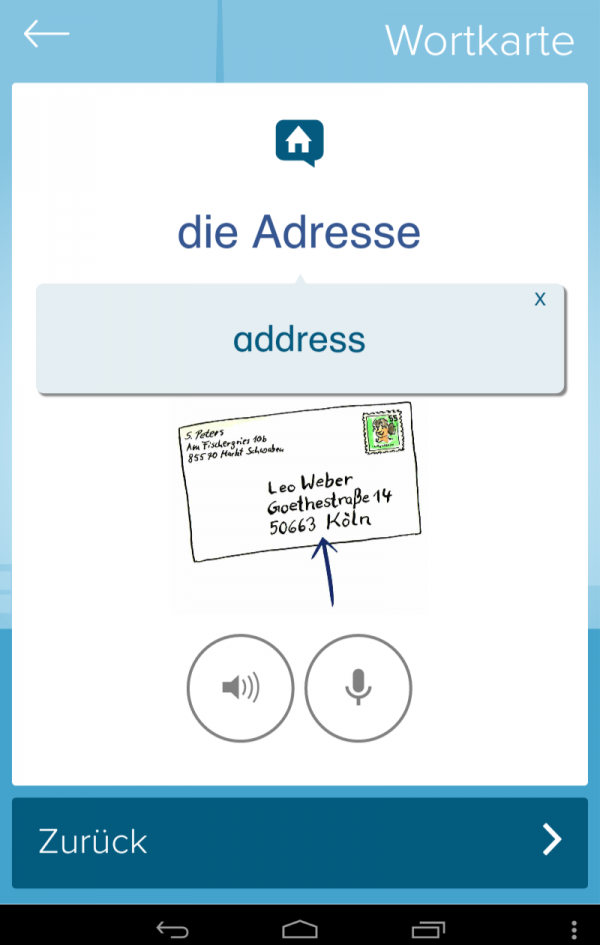Open the system recent apps view

click(428, 929)
